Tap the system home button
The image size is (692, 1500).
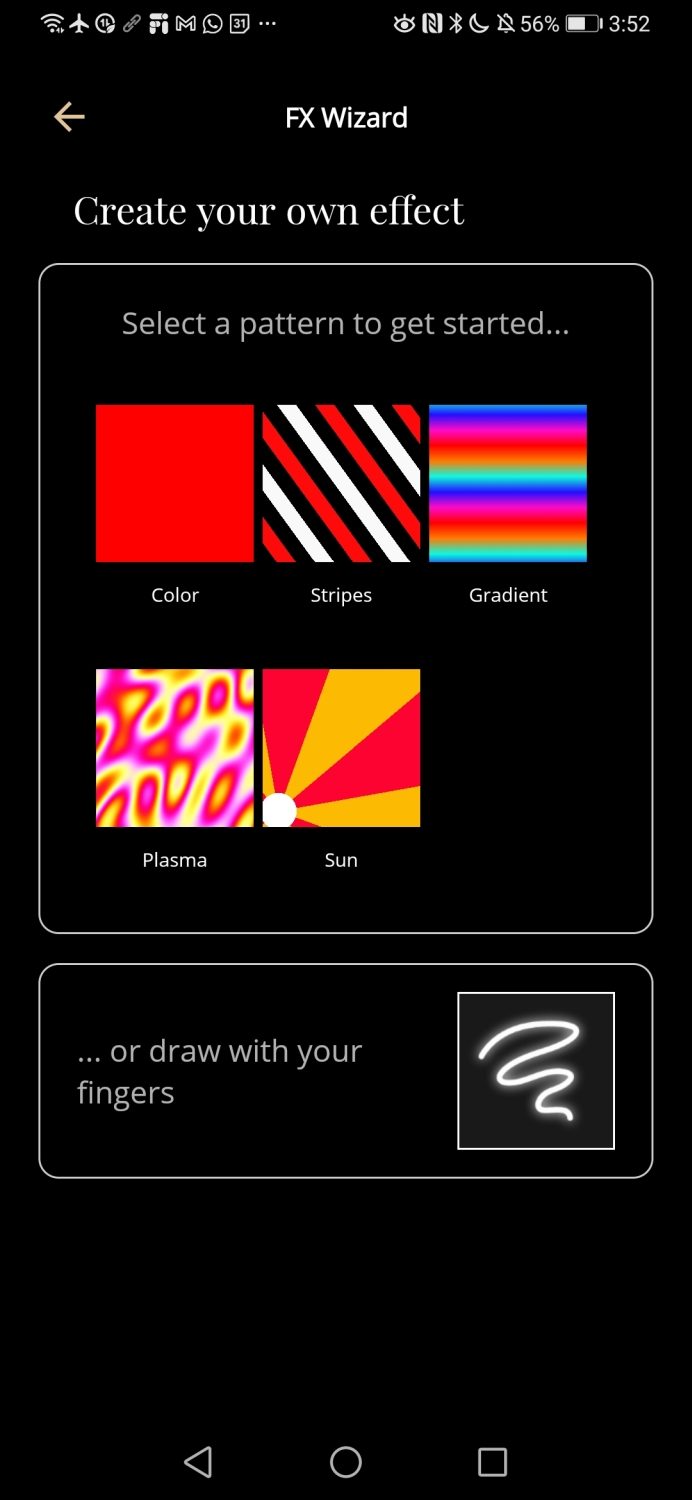(x=346, y=1462)
